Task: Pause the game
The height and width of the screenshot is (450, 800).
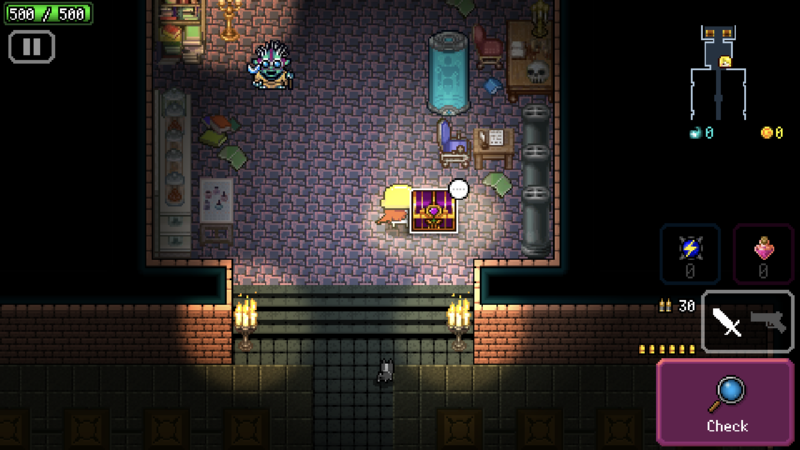Action: coord(31,47)
